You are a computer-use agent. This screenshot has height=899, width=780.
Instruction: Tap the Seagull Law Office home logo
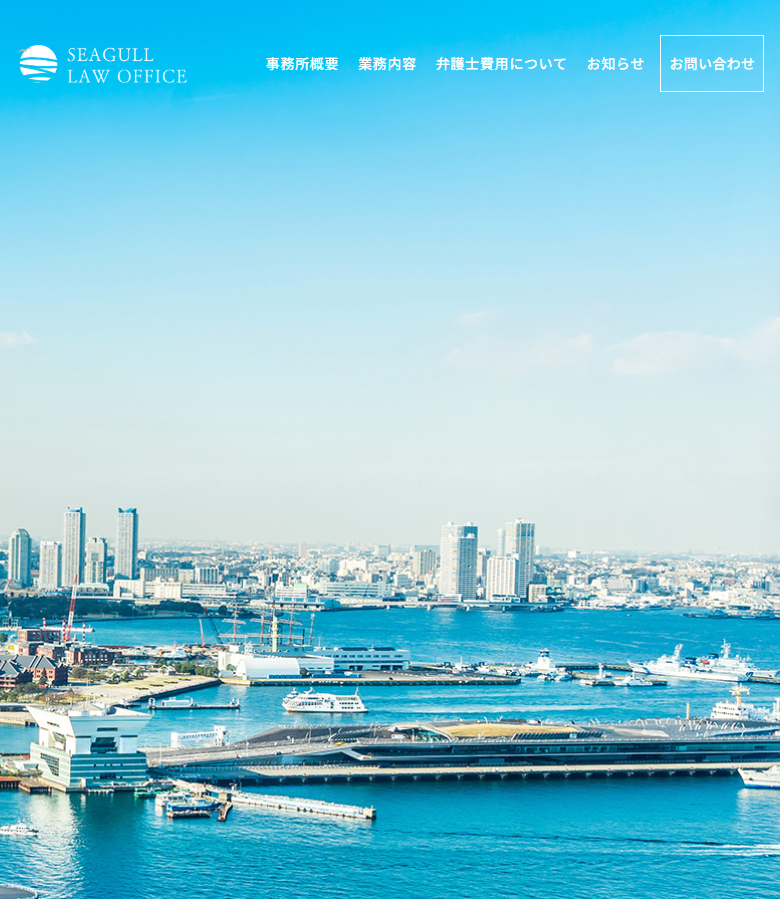point(103,64)
